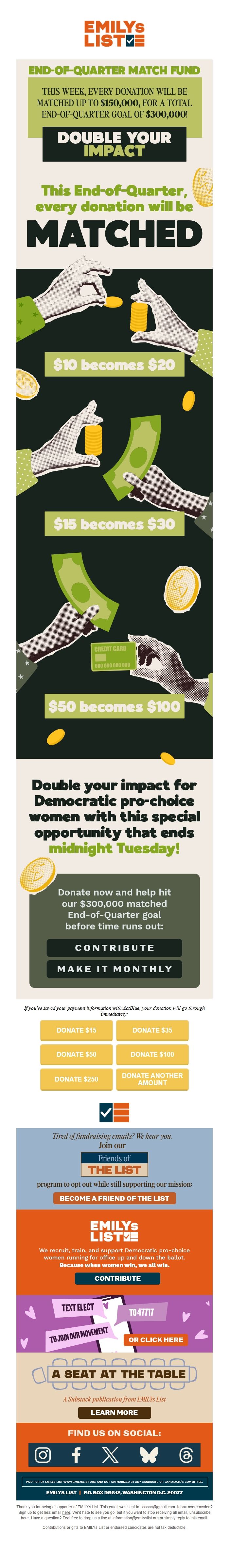Screen dimensions: 229x1568
Task: Give with the Donate $50 button
Action: 76,1054
